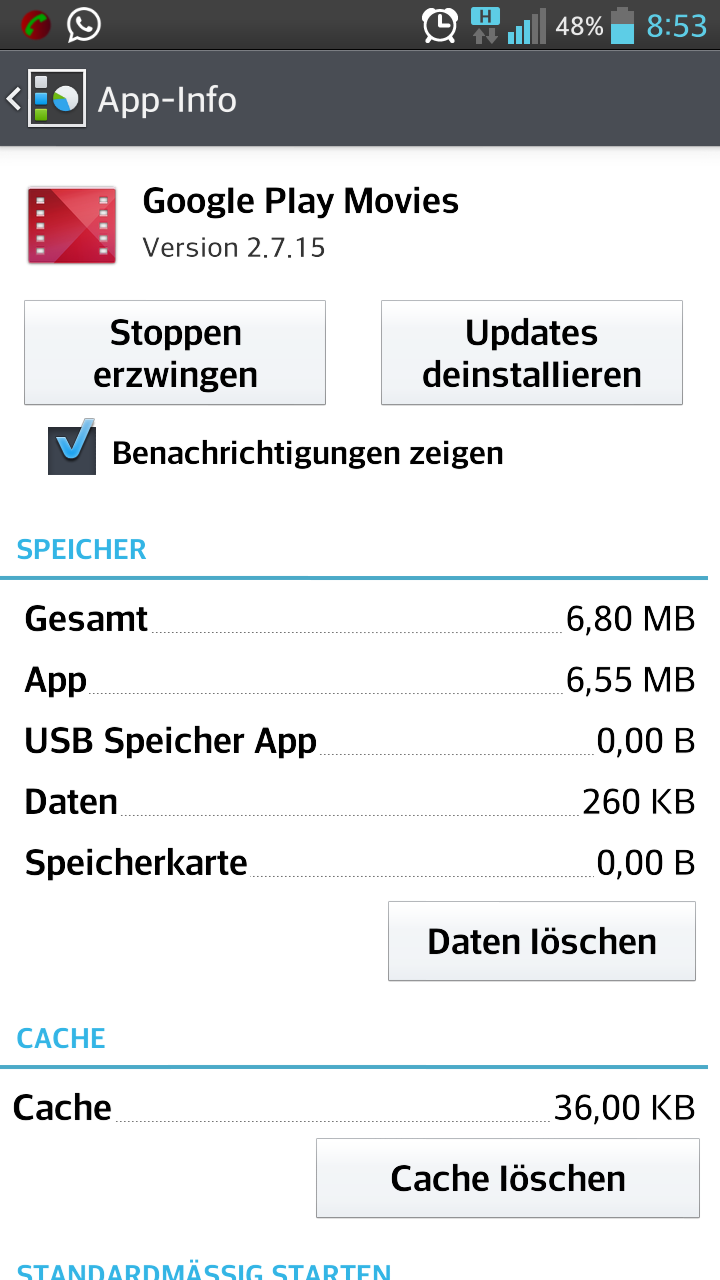Image resolution: width=720 pixels, height=1280 pixels.
Task: Clear app data with Daten löschen
Action: (x=541, y=941)
